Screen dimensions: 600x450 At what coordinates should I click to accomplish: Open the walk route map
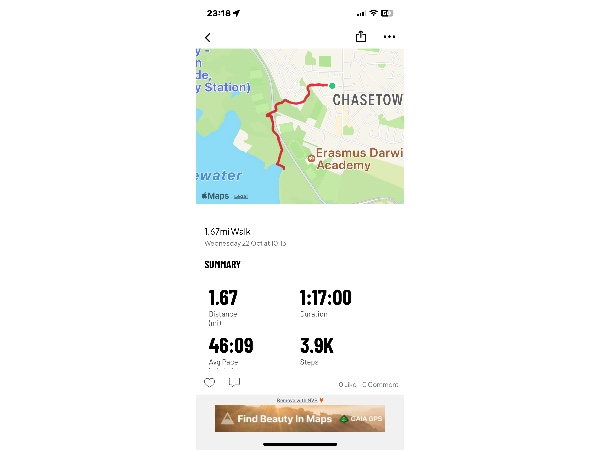300,126
